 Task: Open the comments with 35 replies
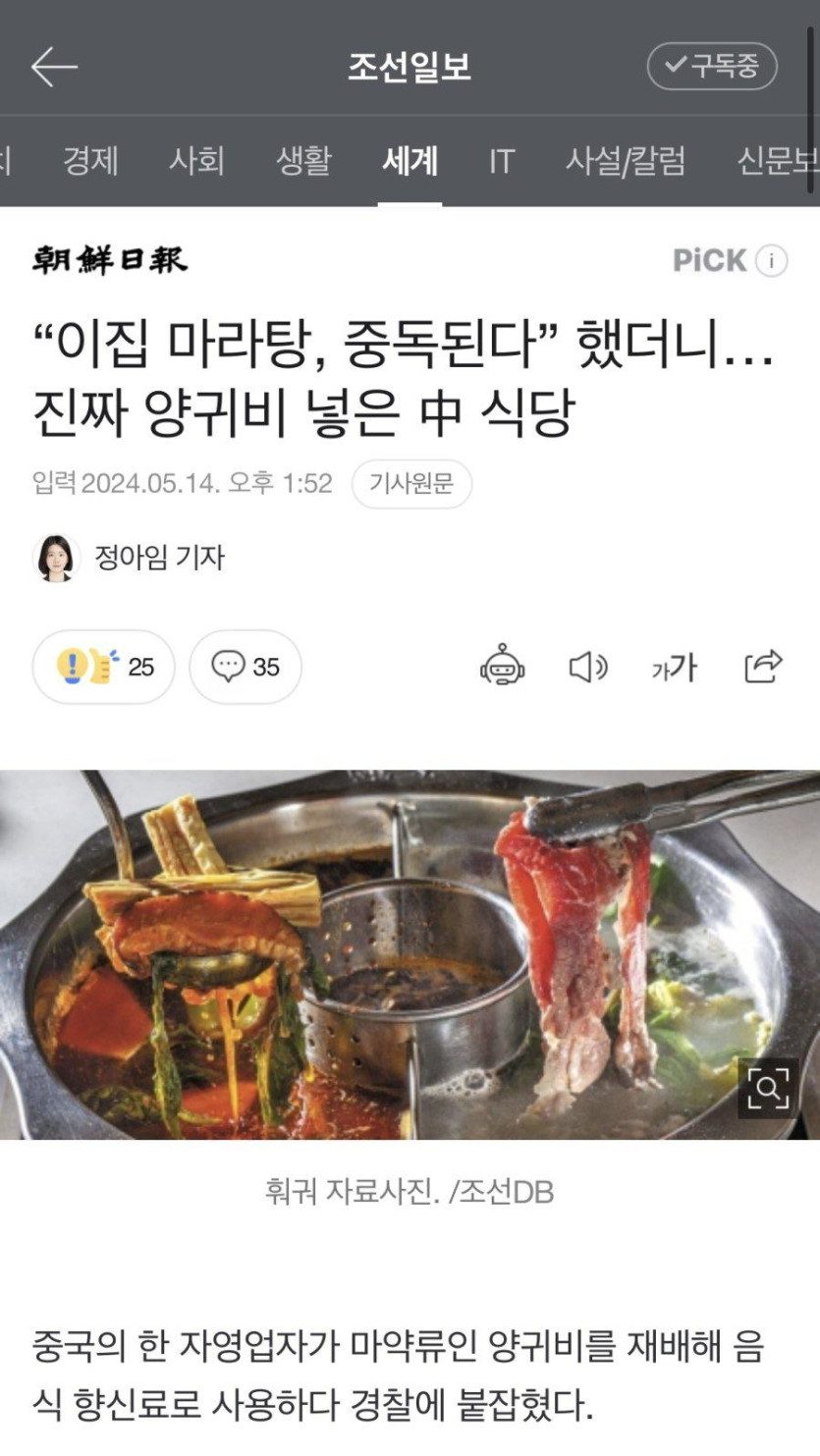pyautogui.click(x=246, y=667)
